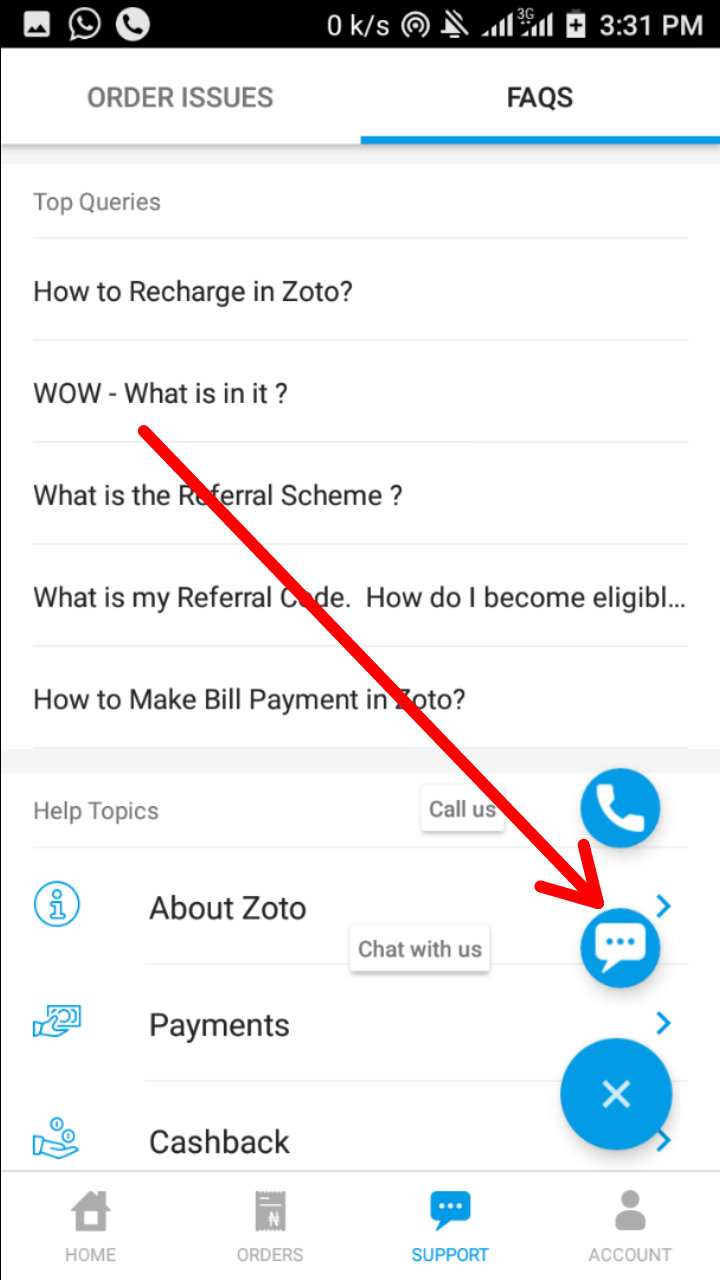Close the floating action menu

(616, 1094)
